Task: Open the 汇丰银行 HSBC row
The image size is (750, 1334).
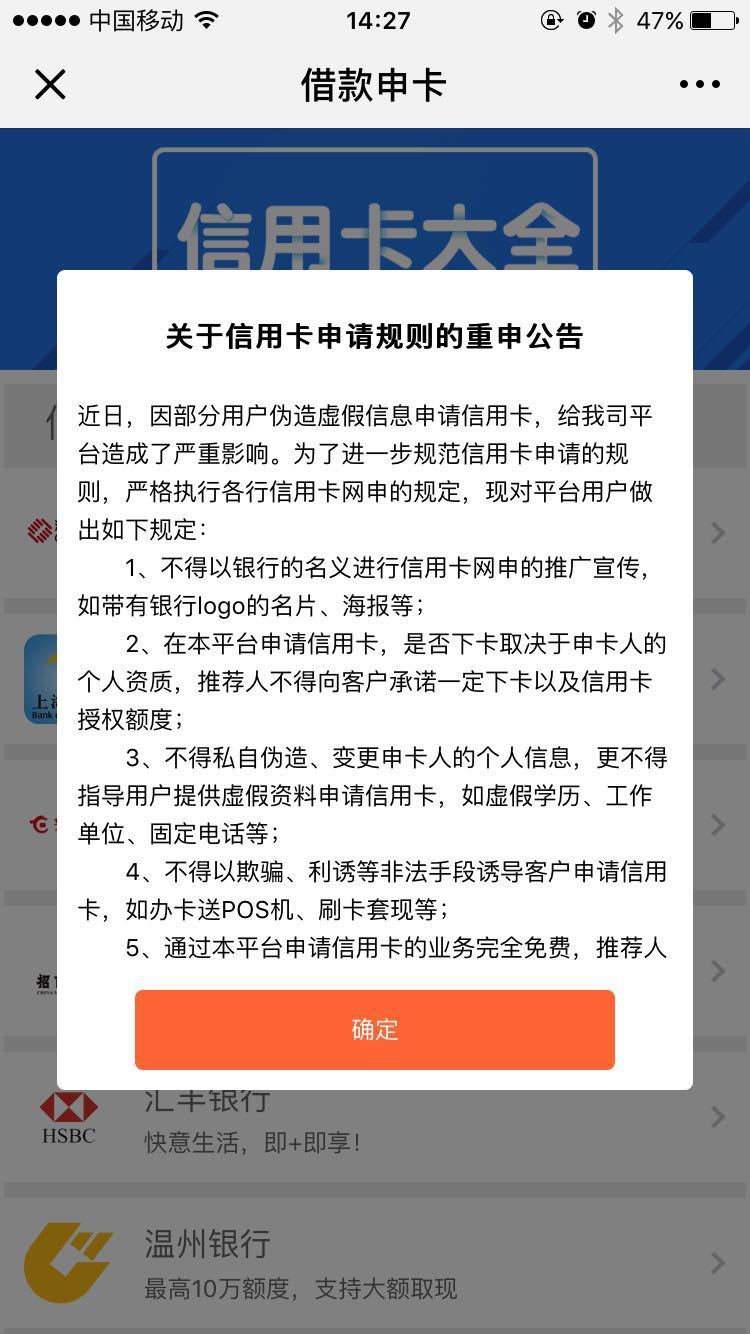Action: [375, 1128]
